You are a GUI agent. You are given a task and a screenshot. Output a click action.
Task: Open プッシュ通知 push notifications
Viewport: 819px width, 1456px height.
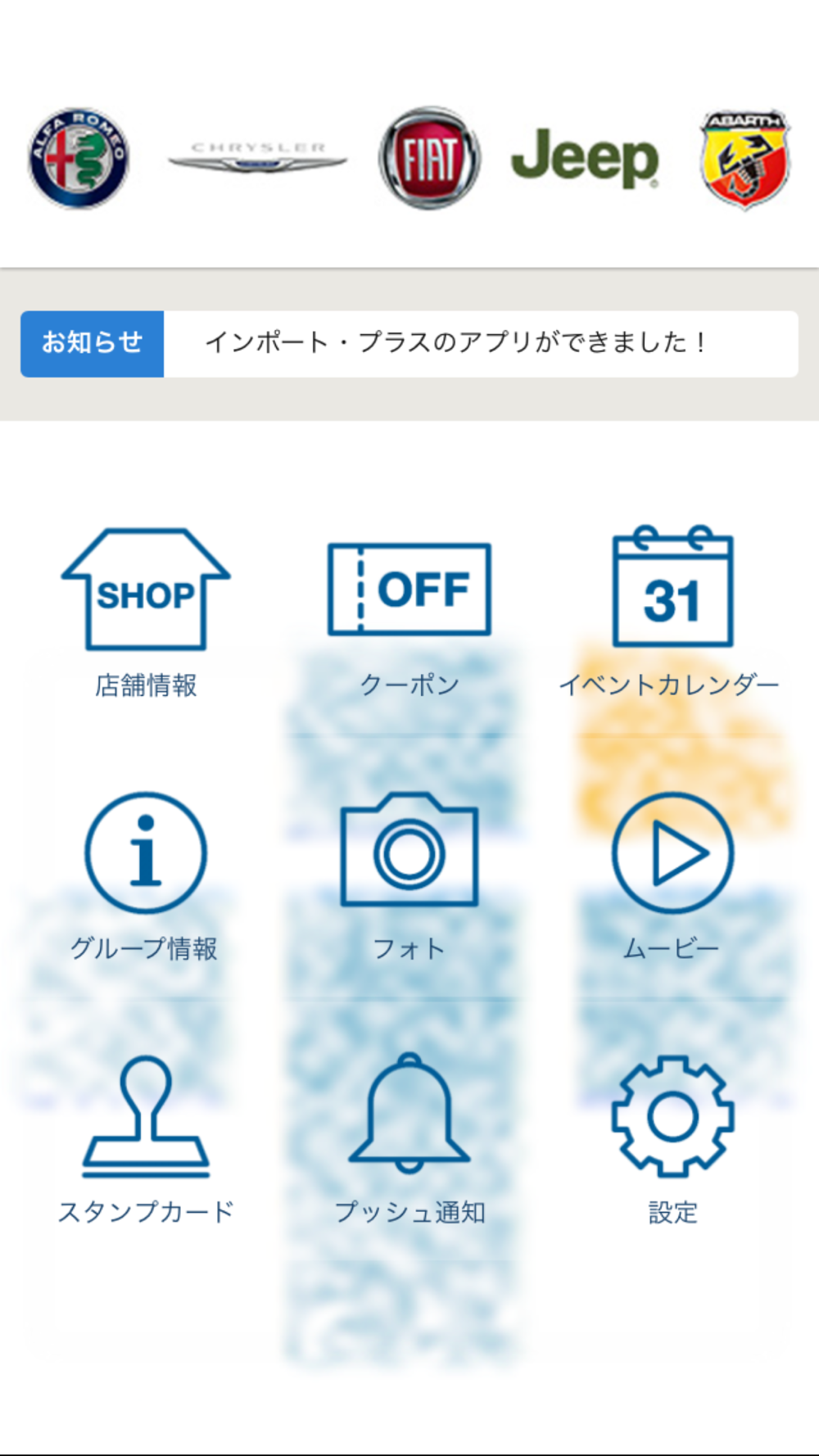click(409, 1140)
